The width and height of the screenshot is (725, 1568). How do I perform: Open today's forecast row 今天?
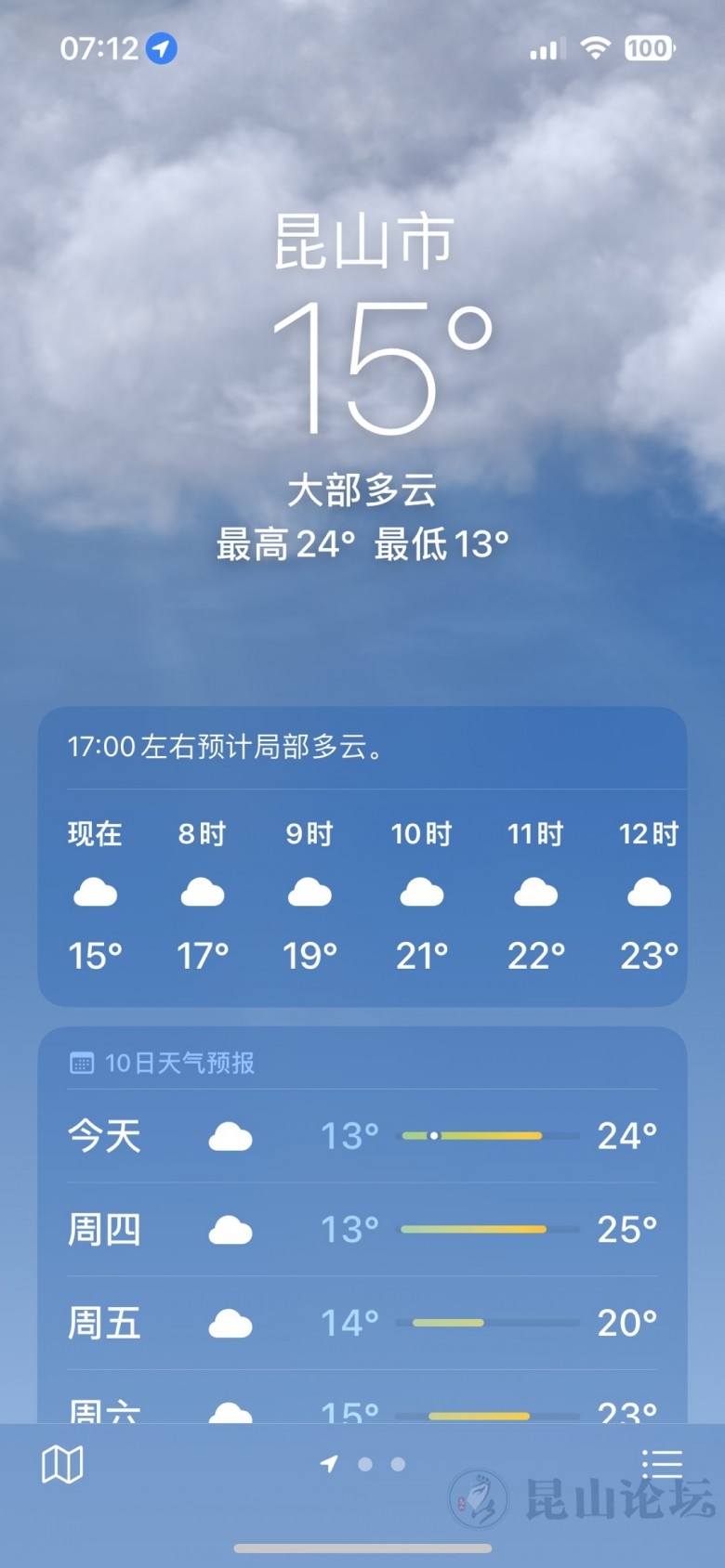pyautogui.click(x=362, y=1136)
